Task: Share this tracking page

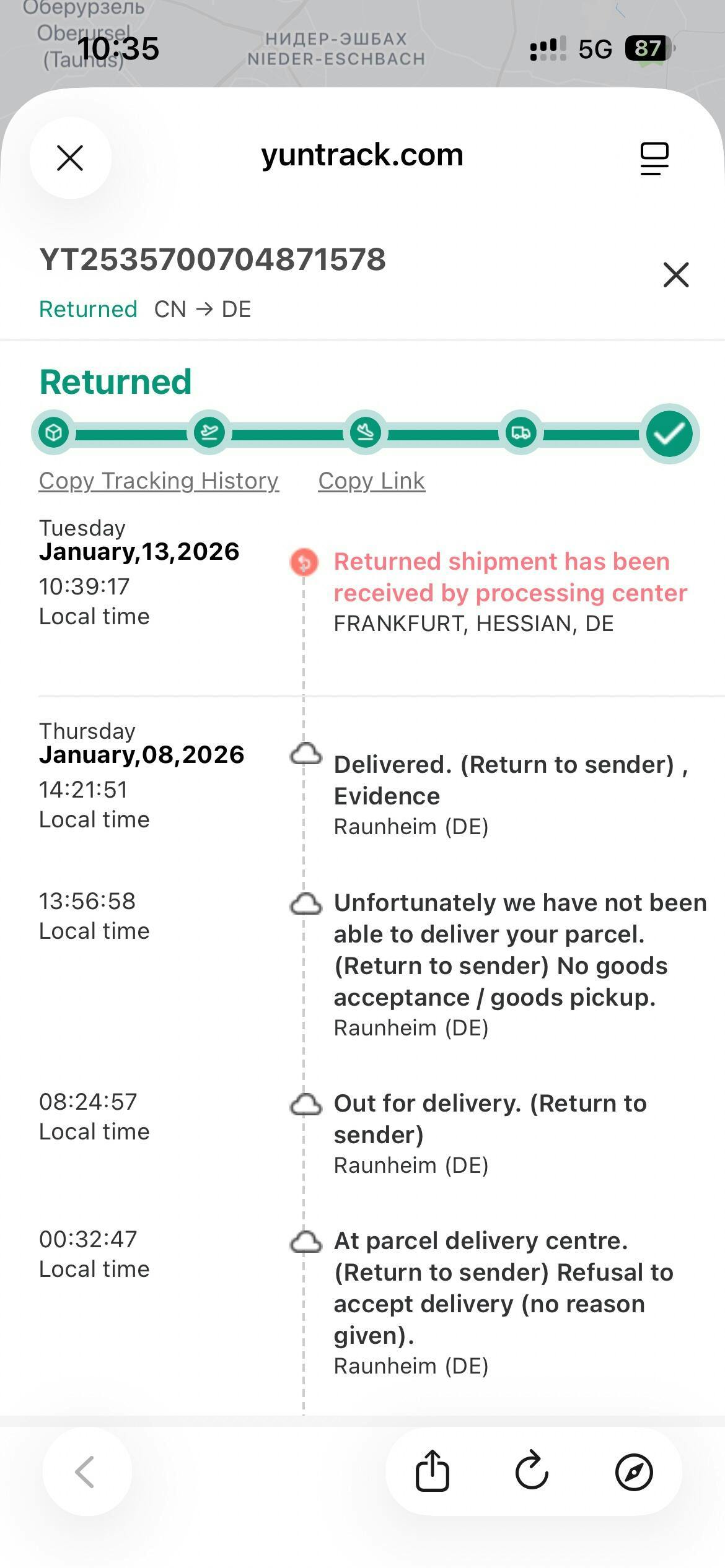Action: (x=432, y=1471)
